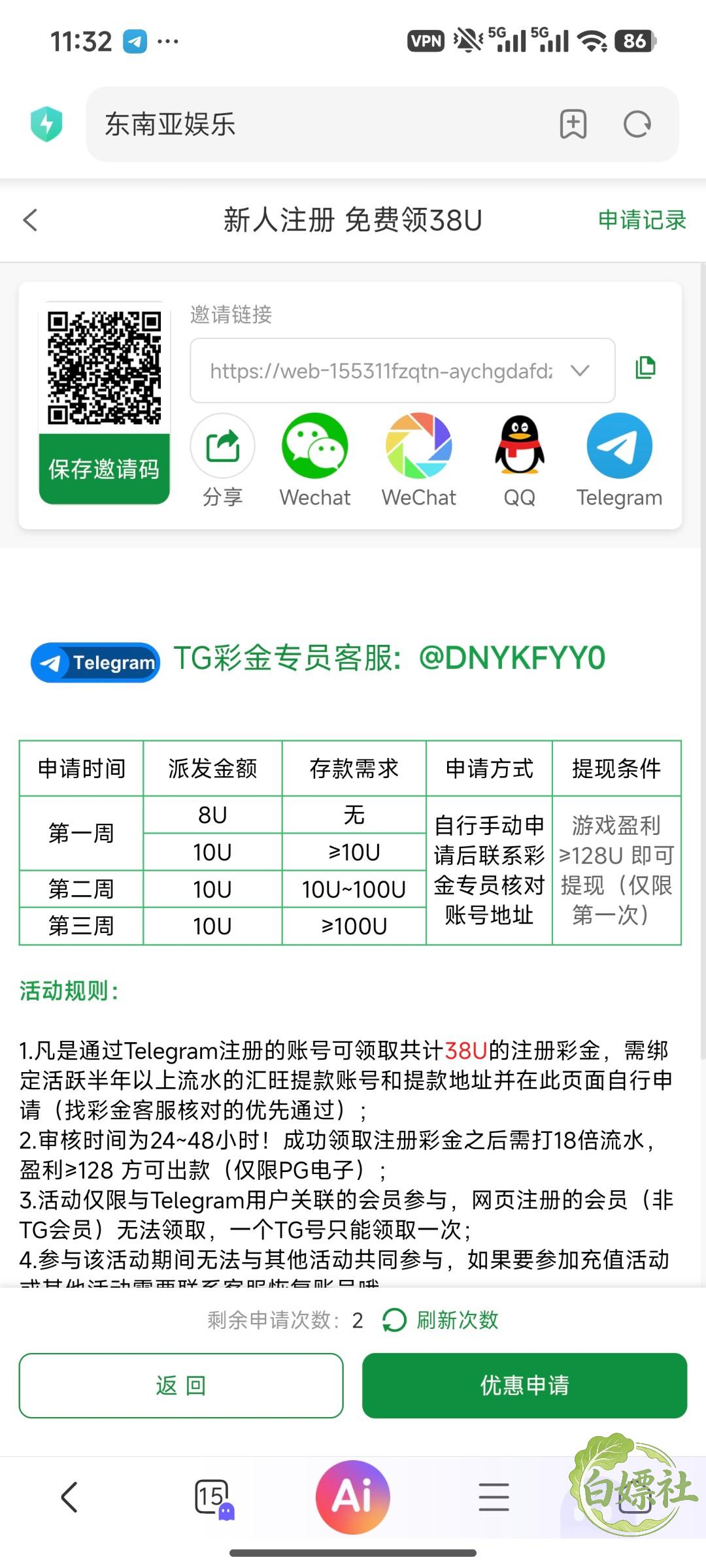Reload the page with the refresh icon
The image size is (706, 1568).
(637, 124)
